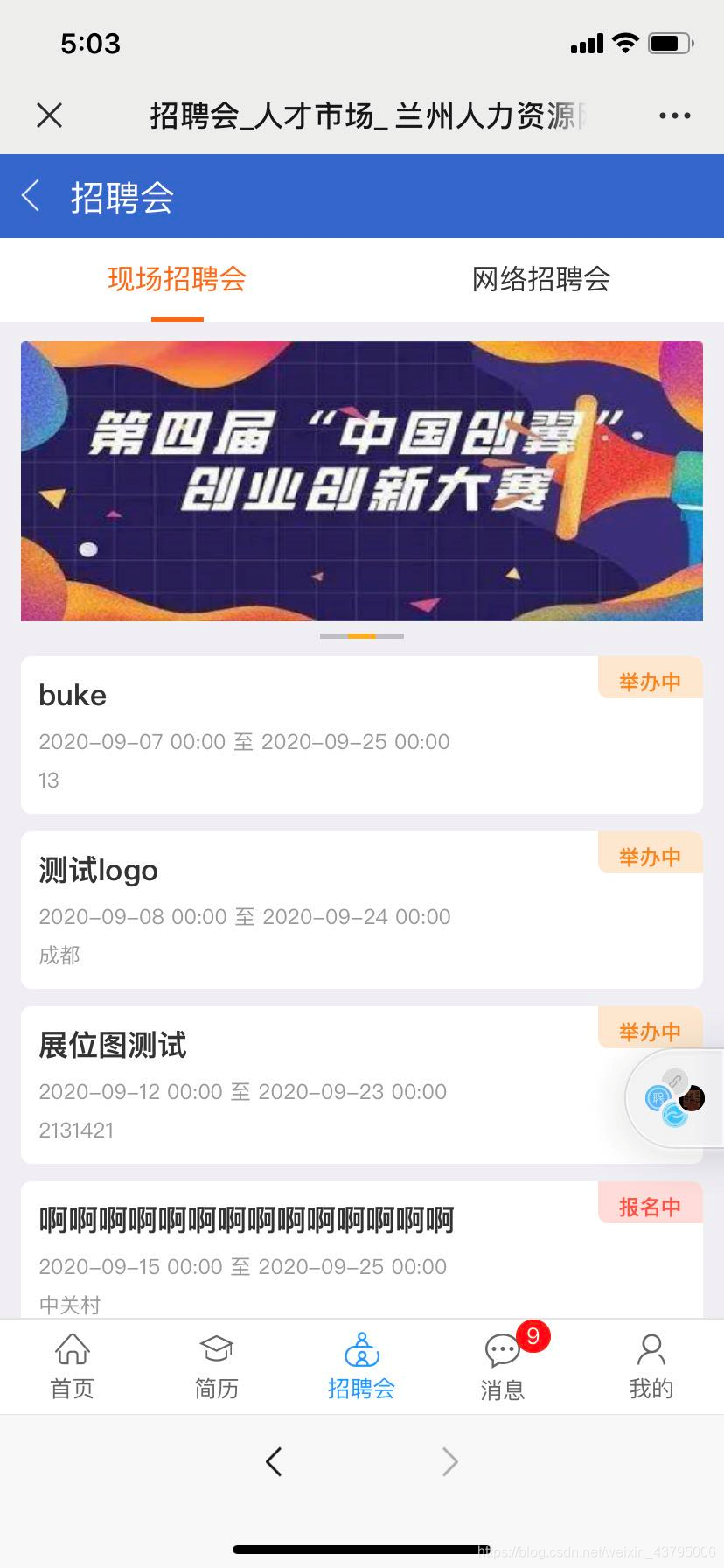The image size is (724, 1568).
Task: Open 消息 messages with 9 unread
Action: [505, 1367]
